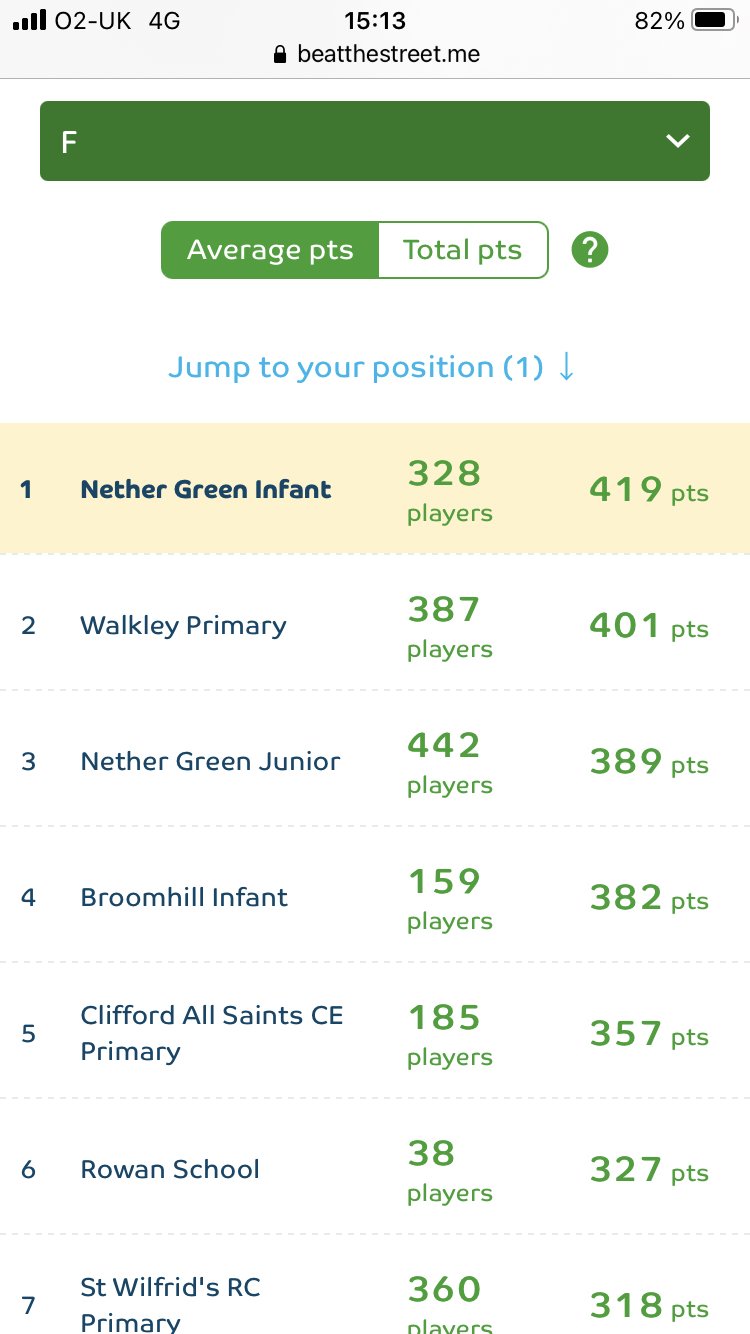
Task: Switch to the Total pts tab
Action: click(463, 249)
